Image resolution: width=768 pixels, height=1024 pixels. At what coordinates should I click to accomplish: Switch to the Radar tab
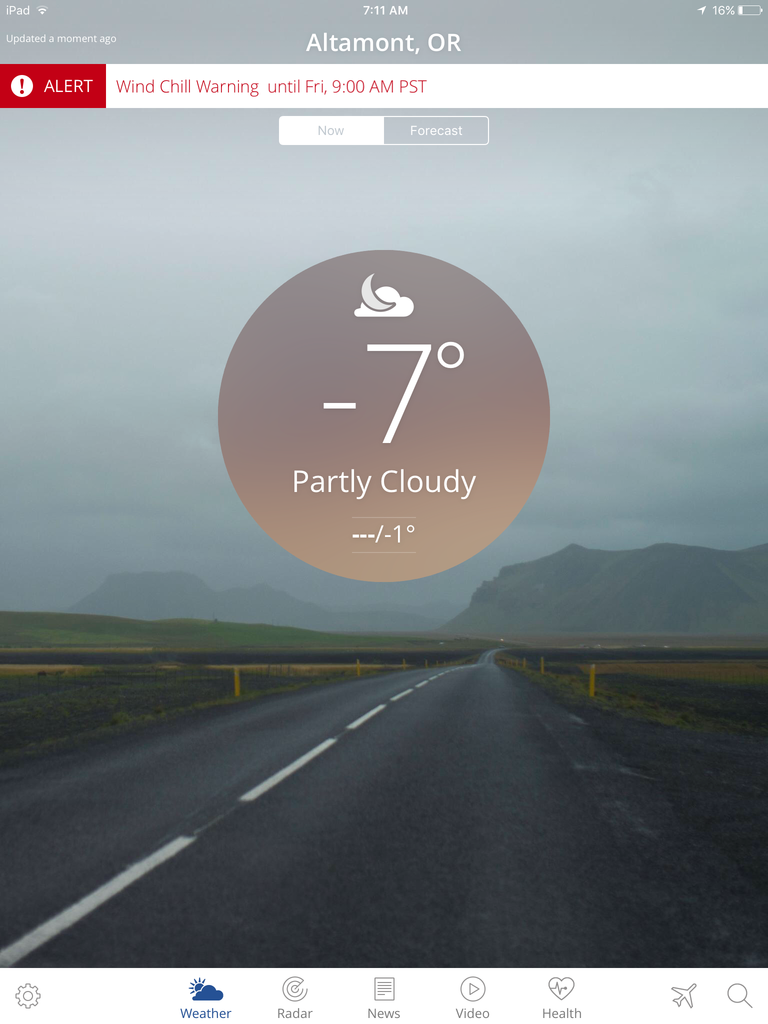[x=294, y=998]
